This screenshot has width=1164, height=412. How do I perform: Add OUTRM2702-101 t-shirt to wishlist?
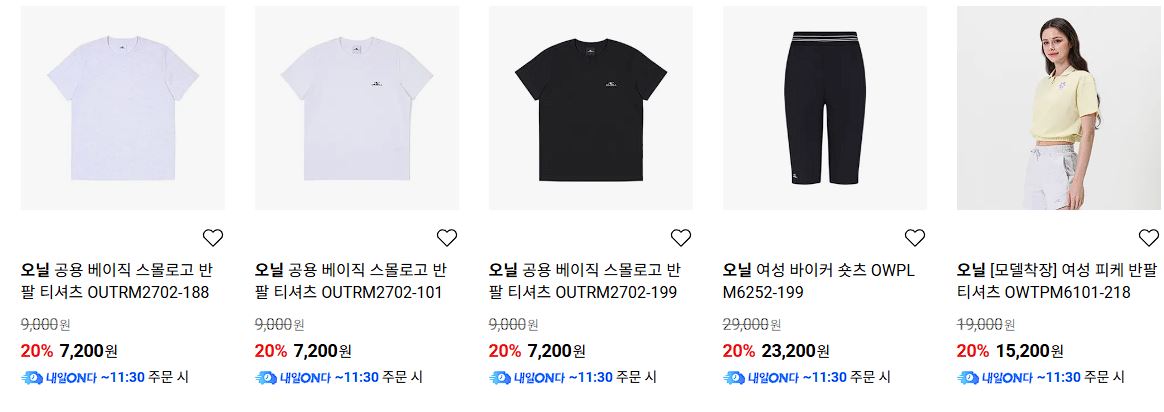pos(447,238)
